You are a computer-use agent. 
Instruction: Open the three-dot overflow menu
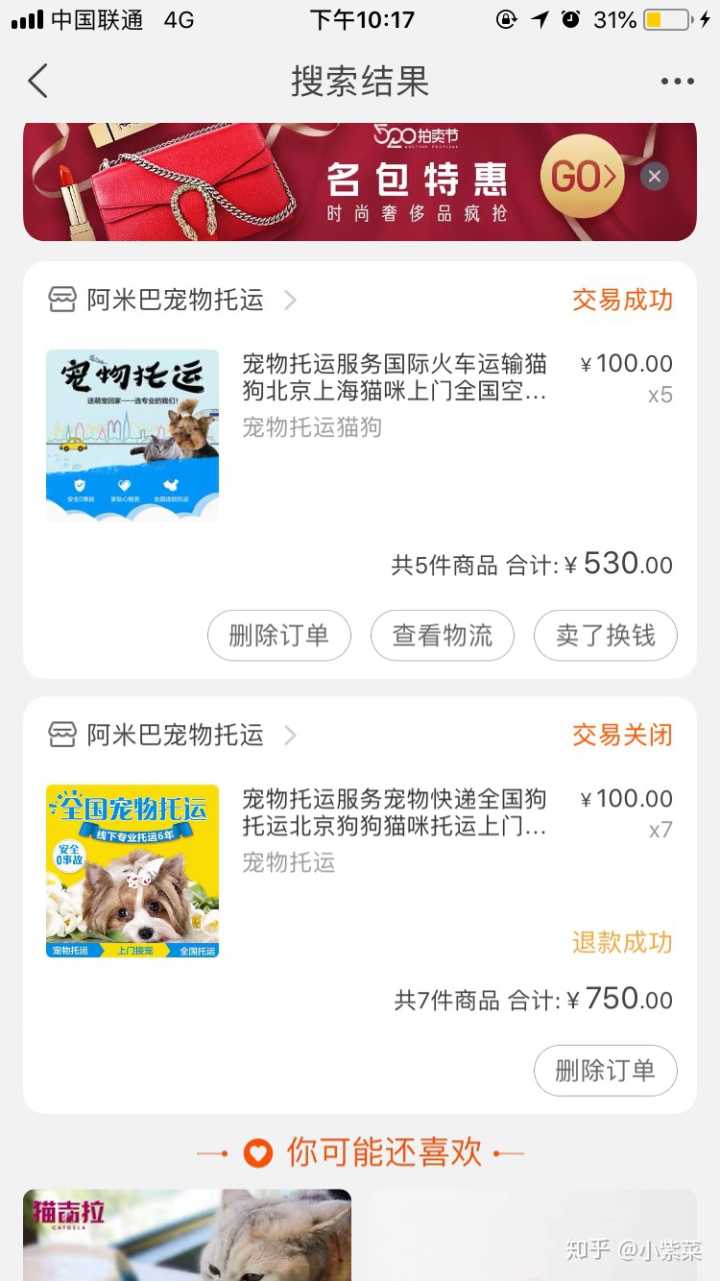(677, 82)
